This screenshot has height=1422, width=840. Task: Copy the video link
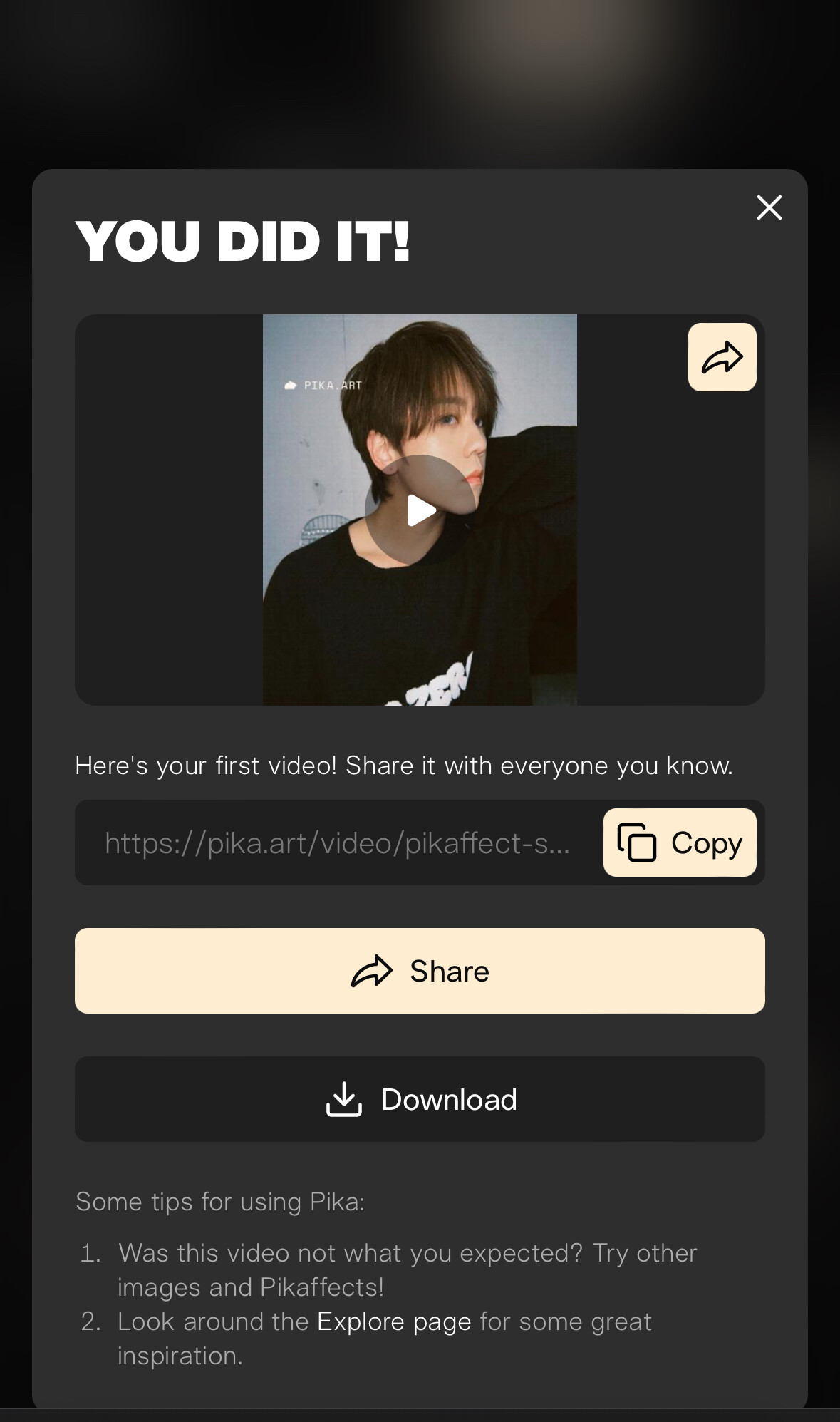679,843
